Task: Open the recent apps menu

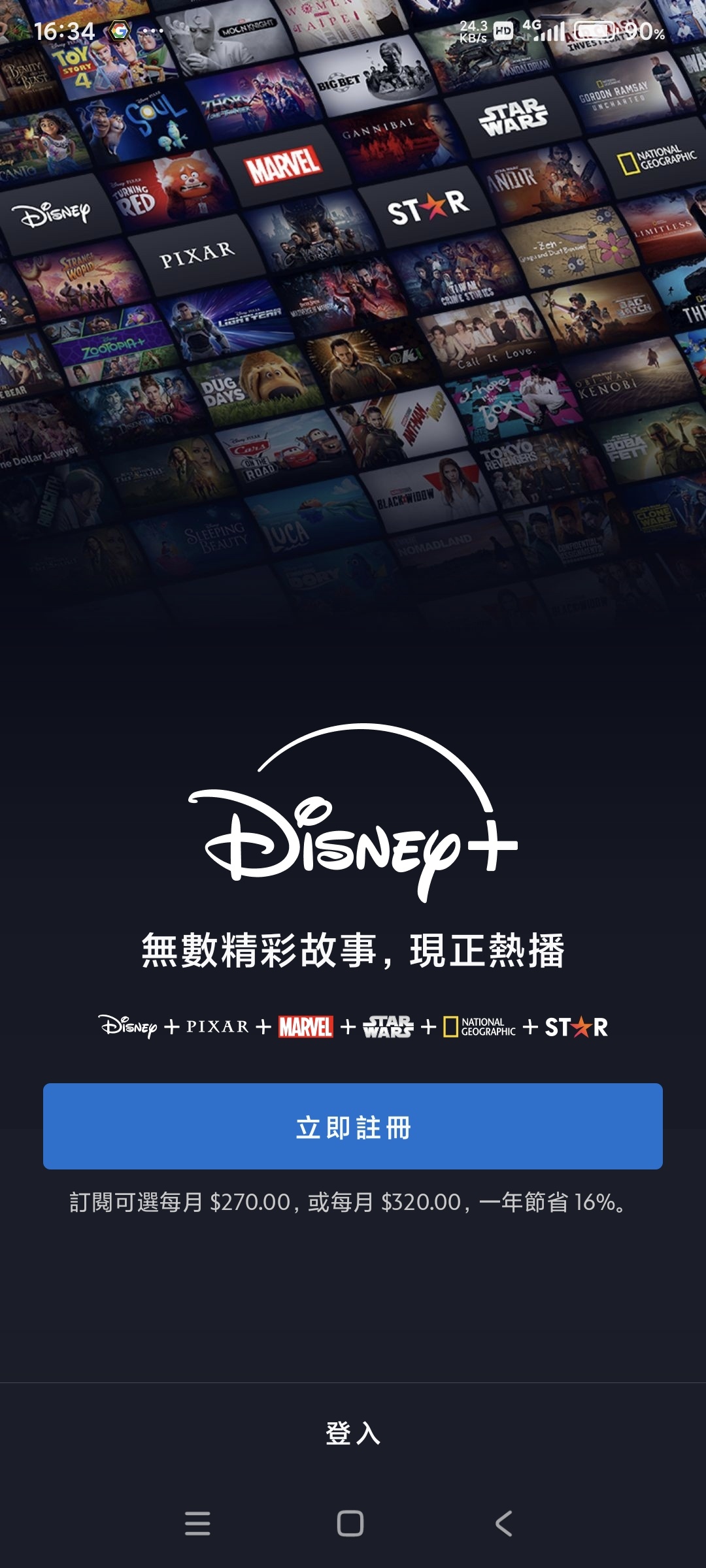Action: click(x=197, y=1523)
